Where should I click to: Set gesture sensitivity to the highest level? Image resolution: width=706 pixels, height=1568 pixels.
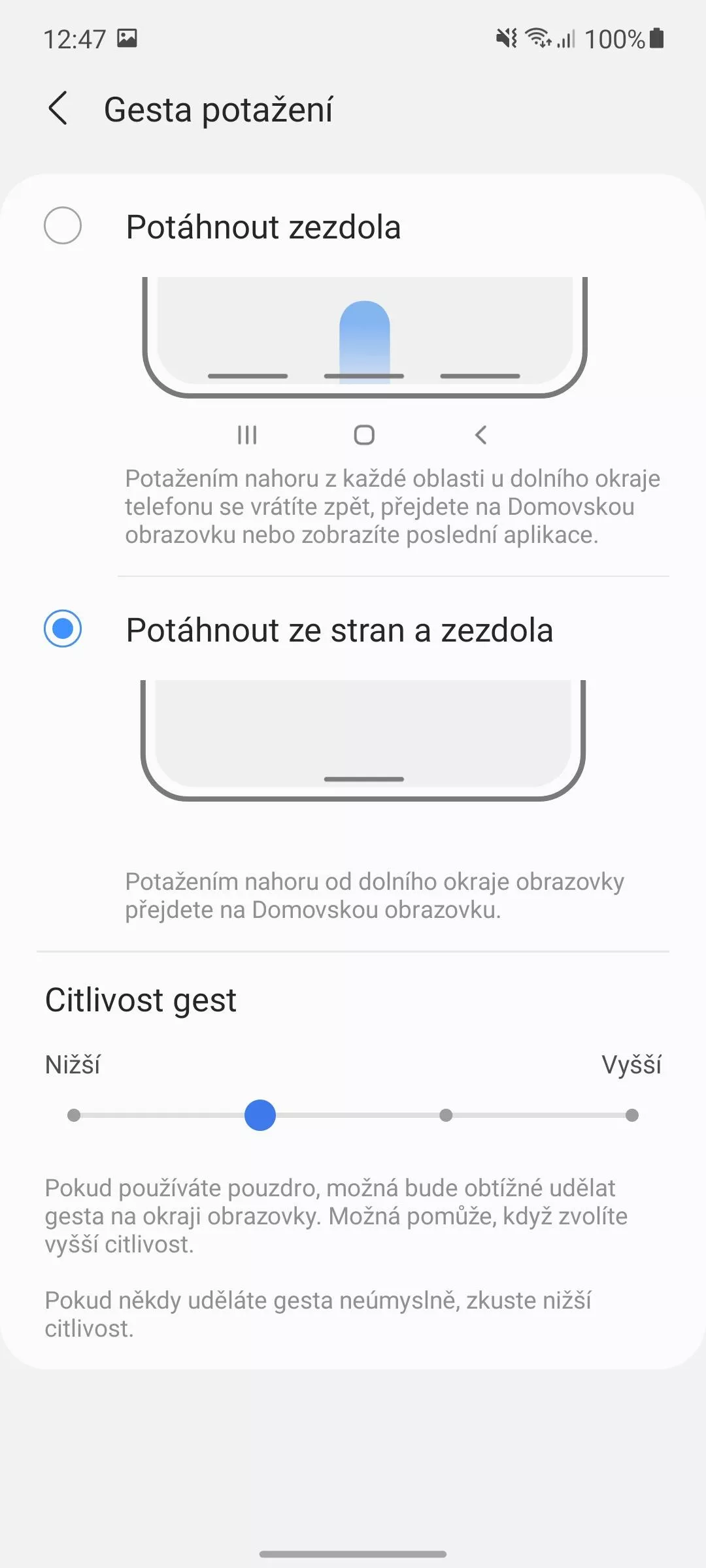coord(631,1115)
